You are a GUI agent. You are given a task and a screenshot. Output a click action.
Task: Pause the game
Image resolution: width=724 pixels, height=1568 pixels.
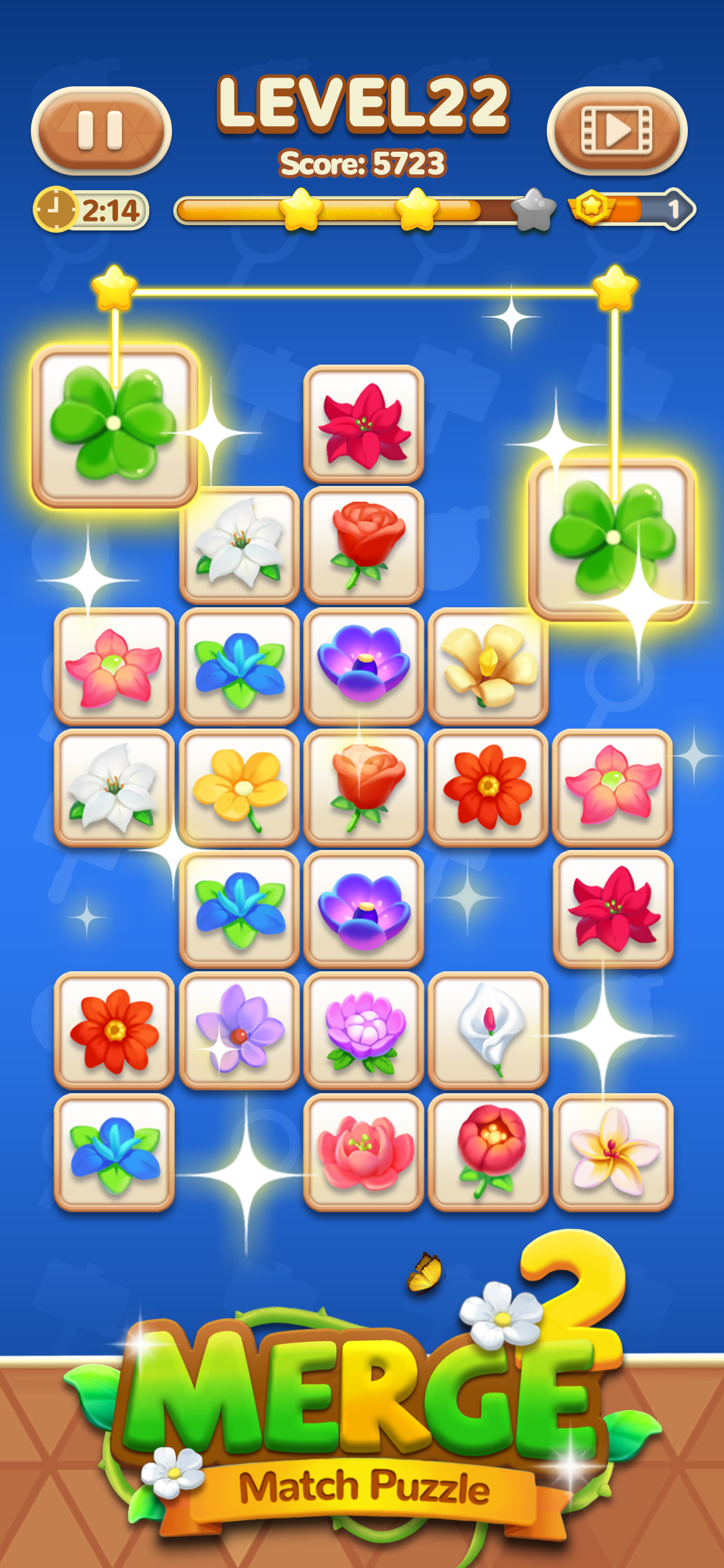coord(101,130)
